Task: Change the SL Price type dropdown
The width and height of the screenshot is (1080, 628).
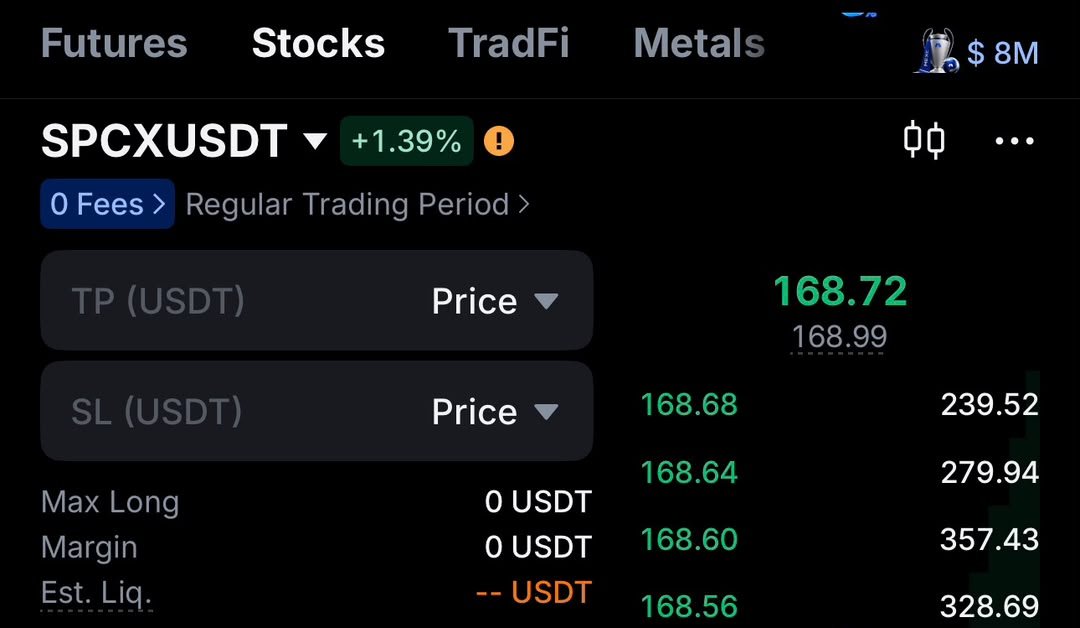Action: tap(495, 411)
